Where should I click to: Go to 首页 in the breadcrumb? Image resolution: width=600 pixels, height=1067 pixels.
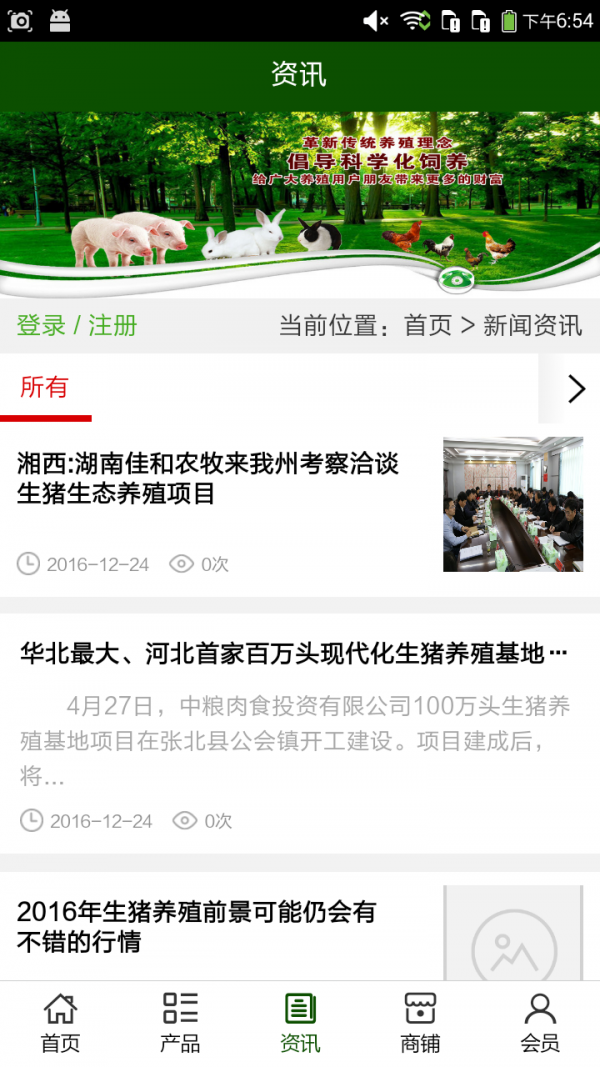[x=427, y=325]
